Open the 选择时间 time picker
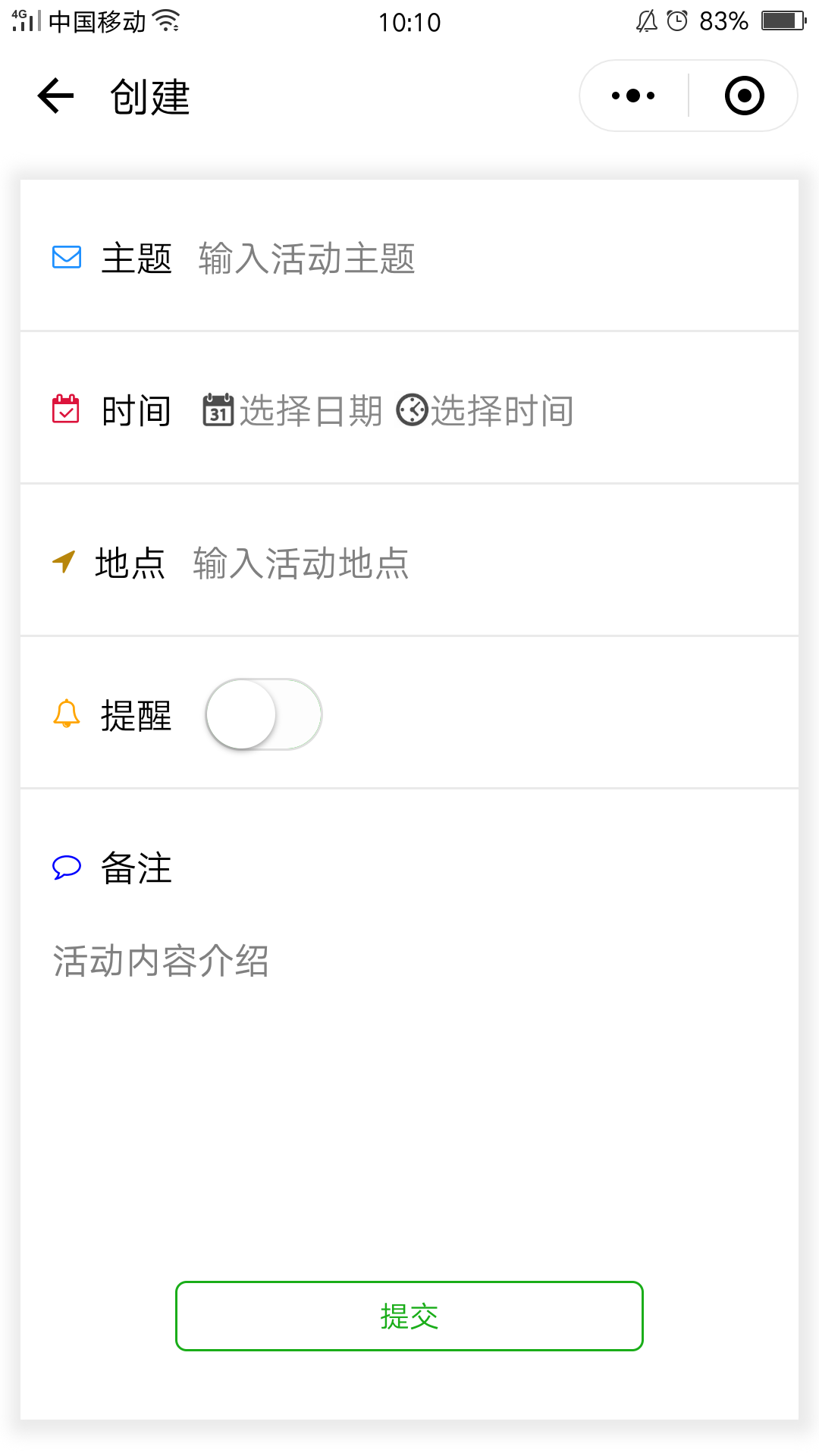Viewport: 819px width, 1456px height. [x=485, y=411]
